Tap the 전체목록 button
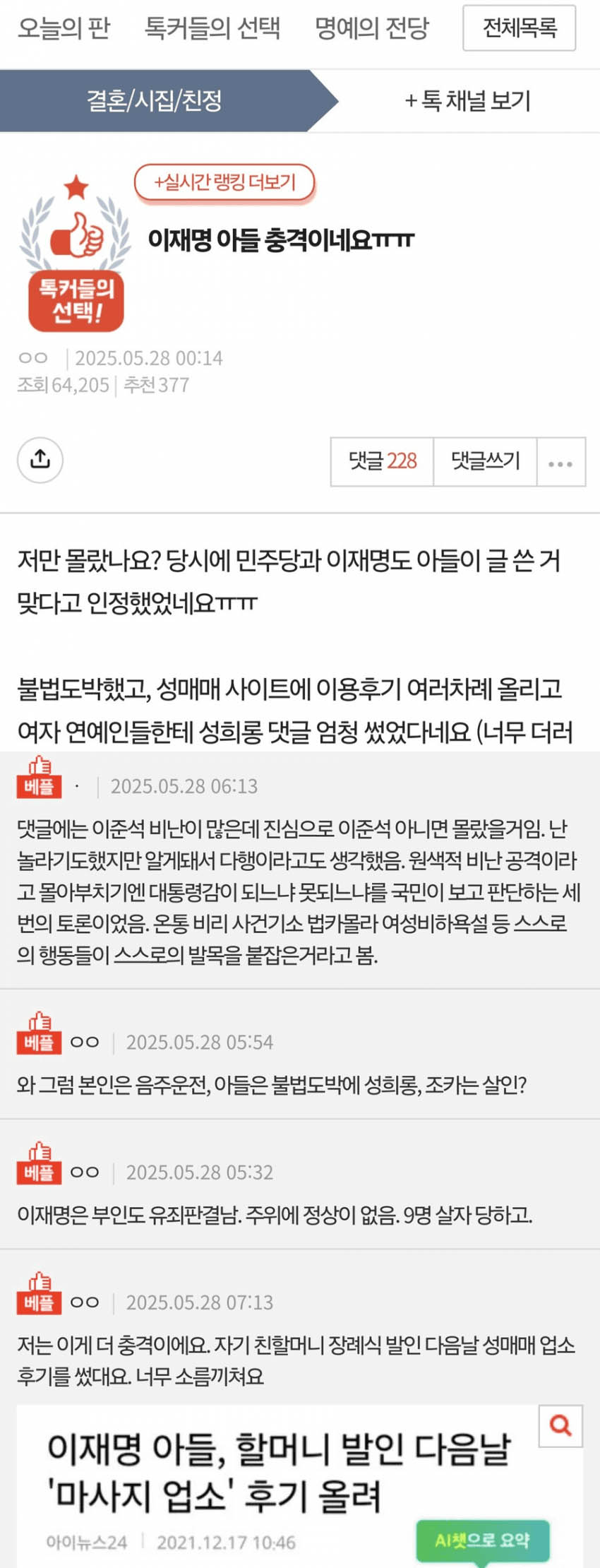The height and width of the screenshot is (1568, 600). [519, 28]
